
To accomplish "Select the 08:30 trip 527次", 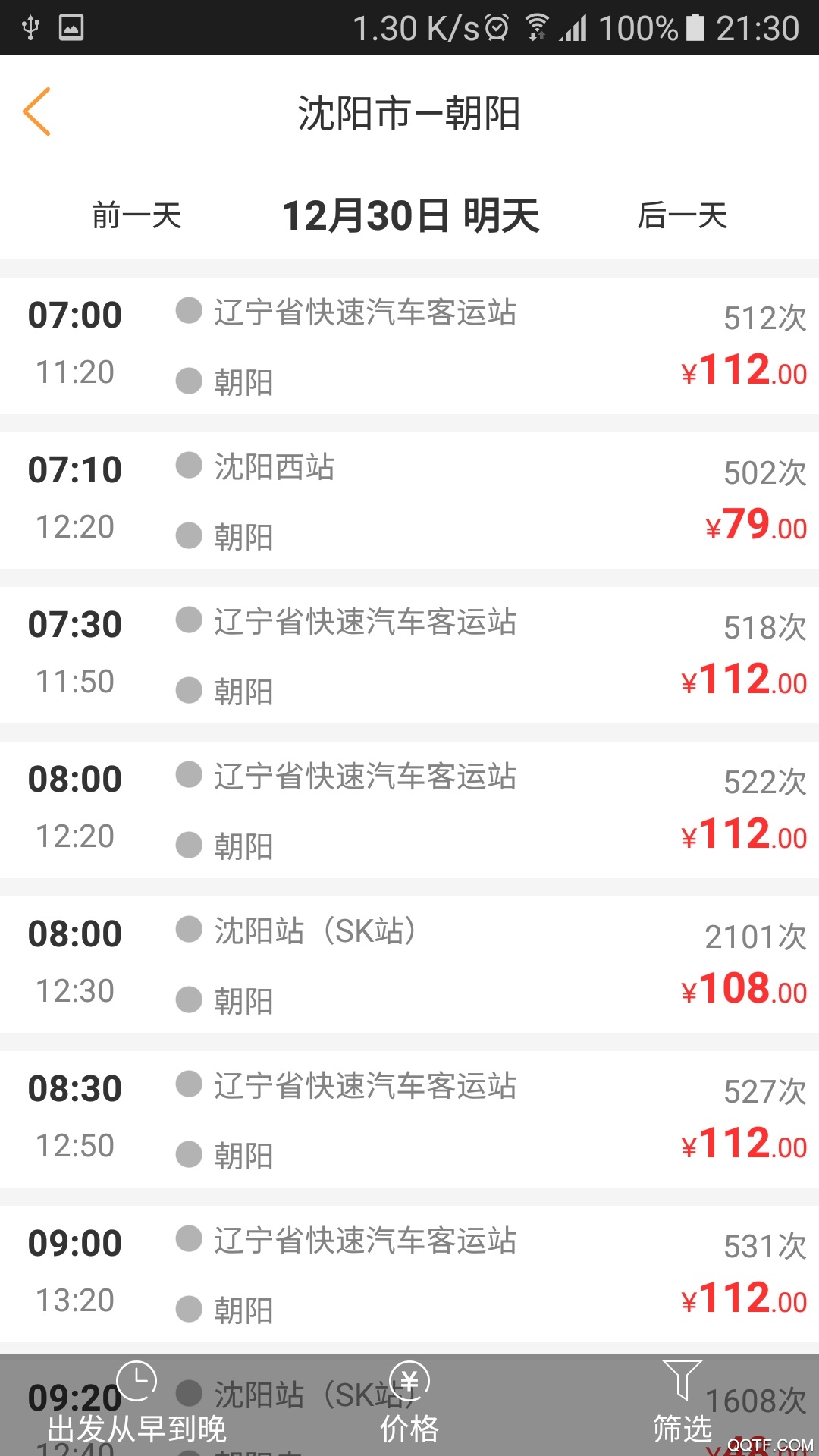I will click(x=409, y=1119).
